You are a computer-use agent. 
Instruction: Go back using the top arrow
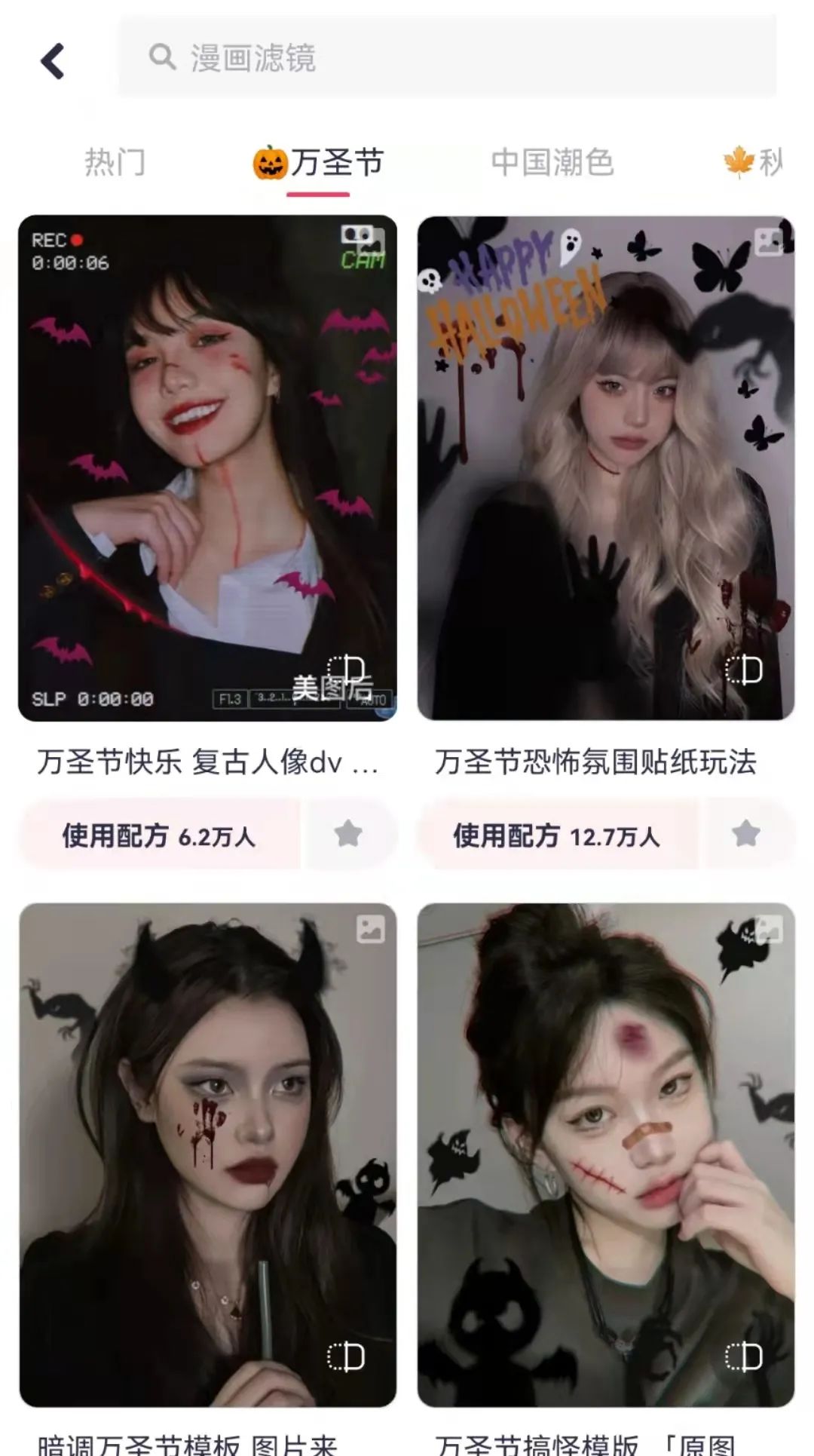pos(53,61)
